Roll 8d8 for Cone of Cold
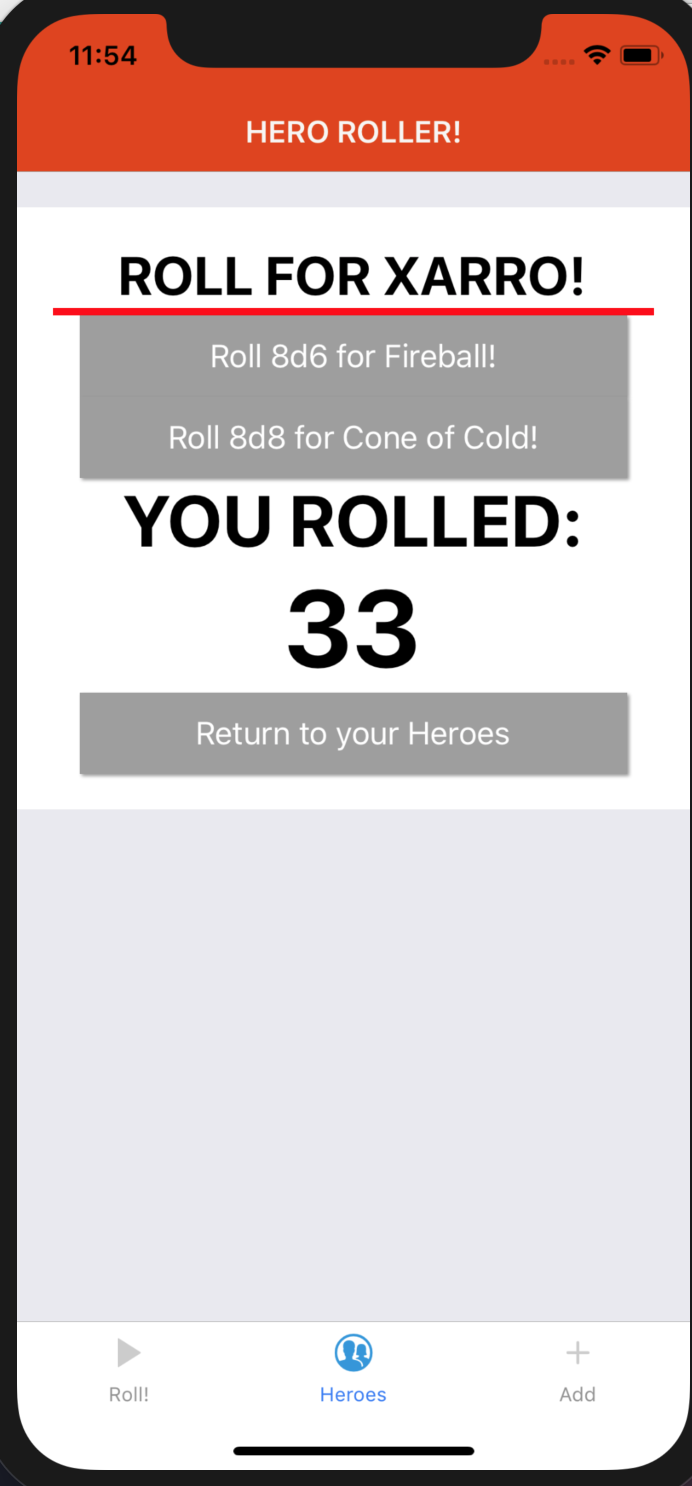Screen dimensions: 692x1486 (353, 437)
